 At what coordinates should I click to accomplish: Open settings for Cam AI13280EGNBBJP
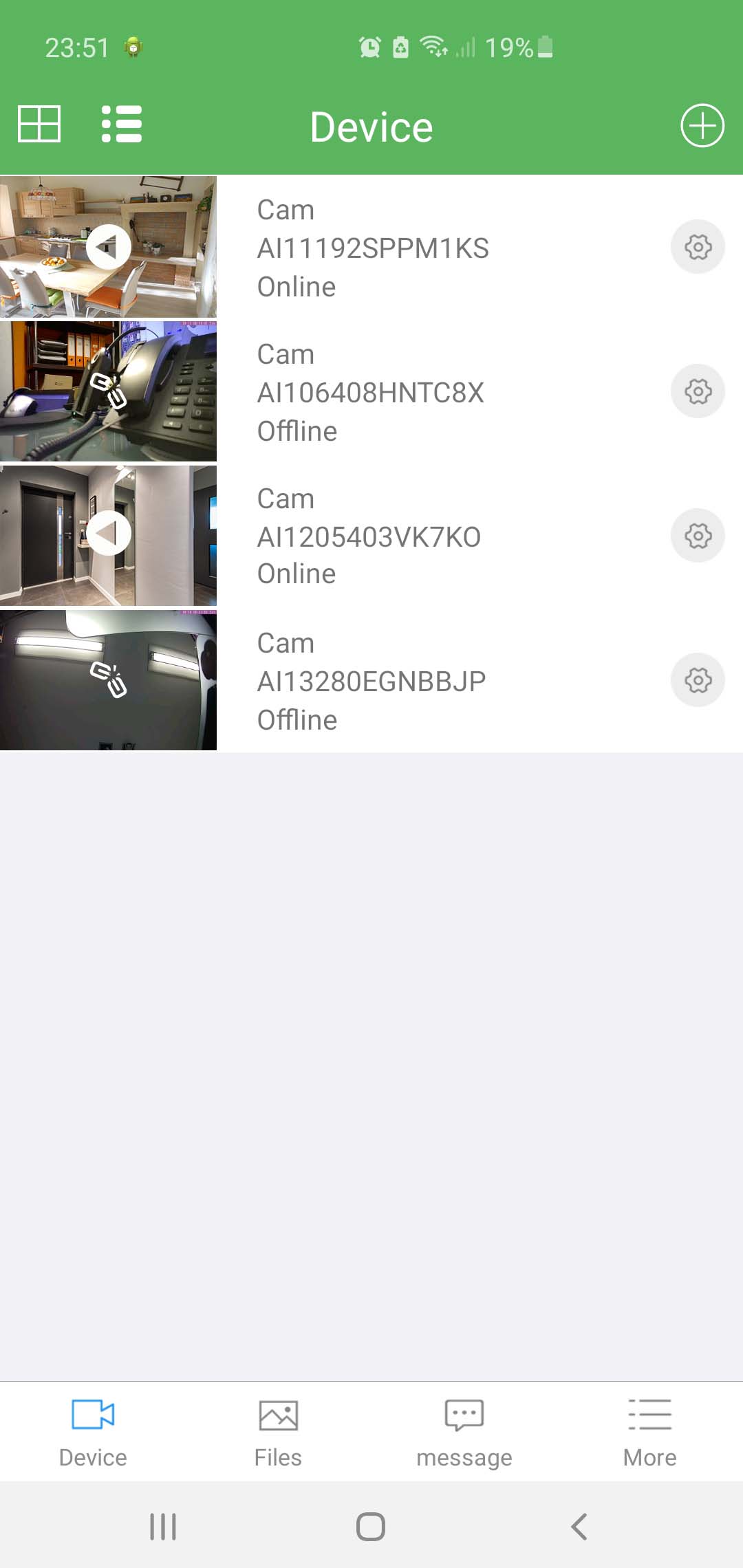(698, 680)
